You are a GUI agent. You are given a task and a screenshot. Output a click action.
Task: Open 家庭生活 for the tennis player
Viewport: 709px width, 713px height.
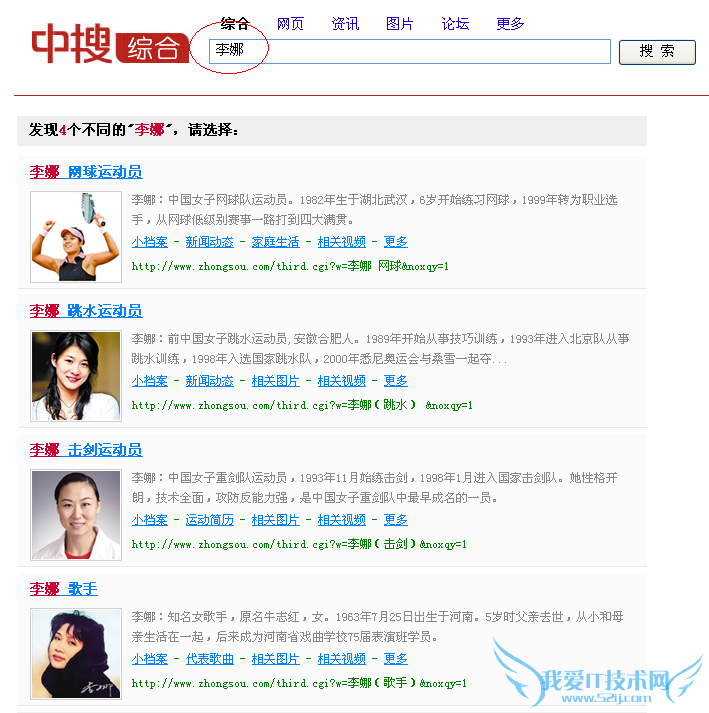click(x=275, y=242)
